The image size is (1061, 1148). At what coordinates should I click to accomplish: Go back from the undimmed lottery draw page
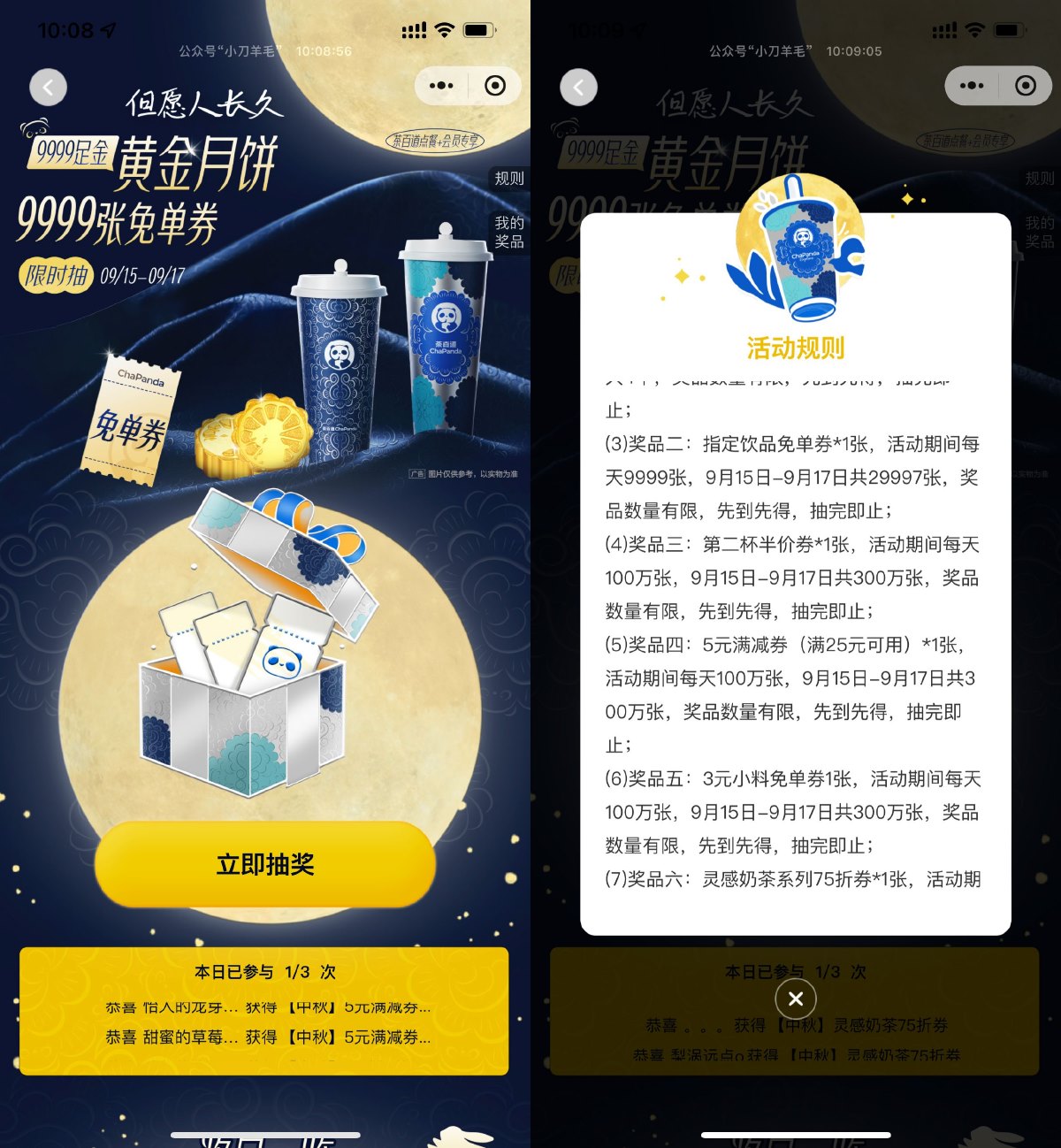(x=49, y=88)
